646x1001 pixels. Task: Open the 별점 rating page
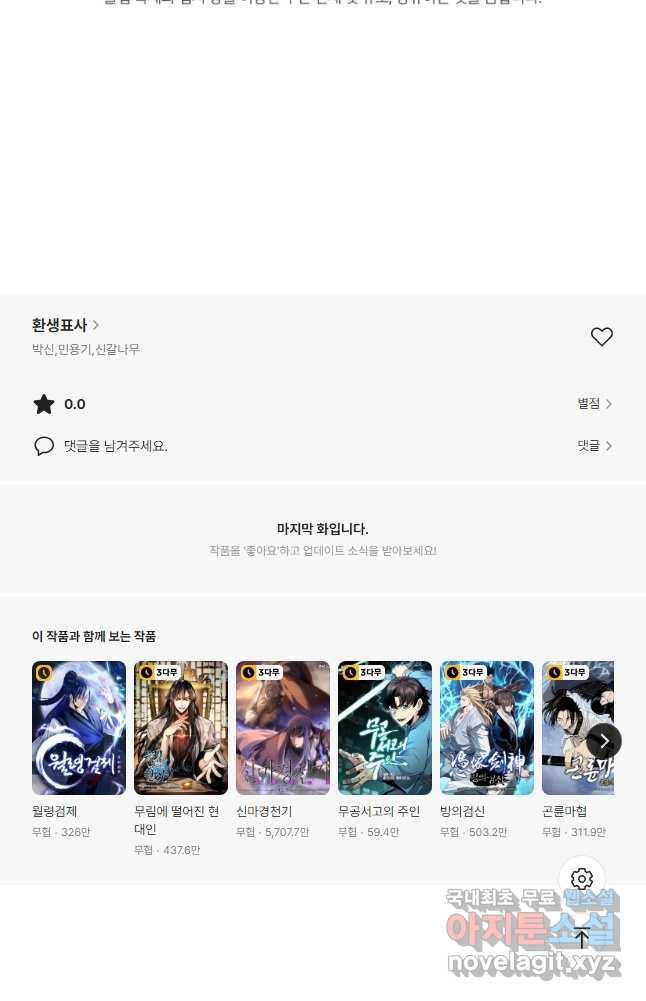click(x=594, y=404)
